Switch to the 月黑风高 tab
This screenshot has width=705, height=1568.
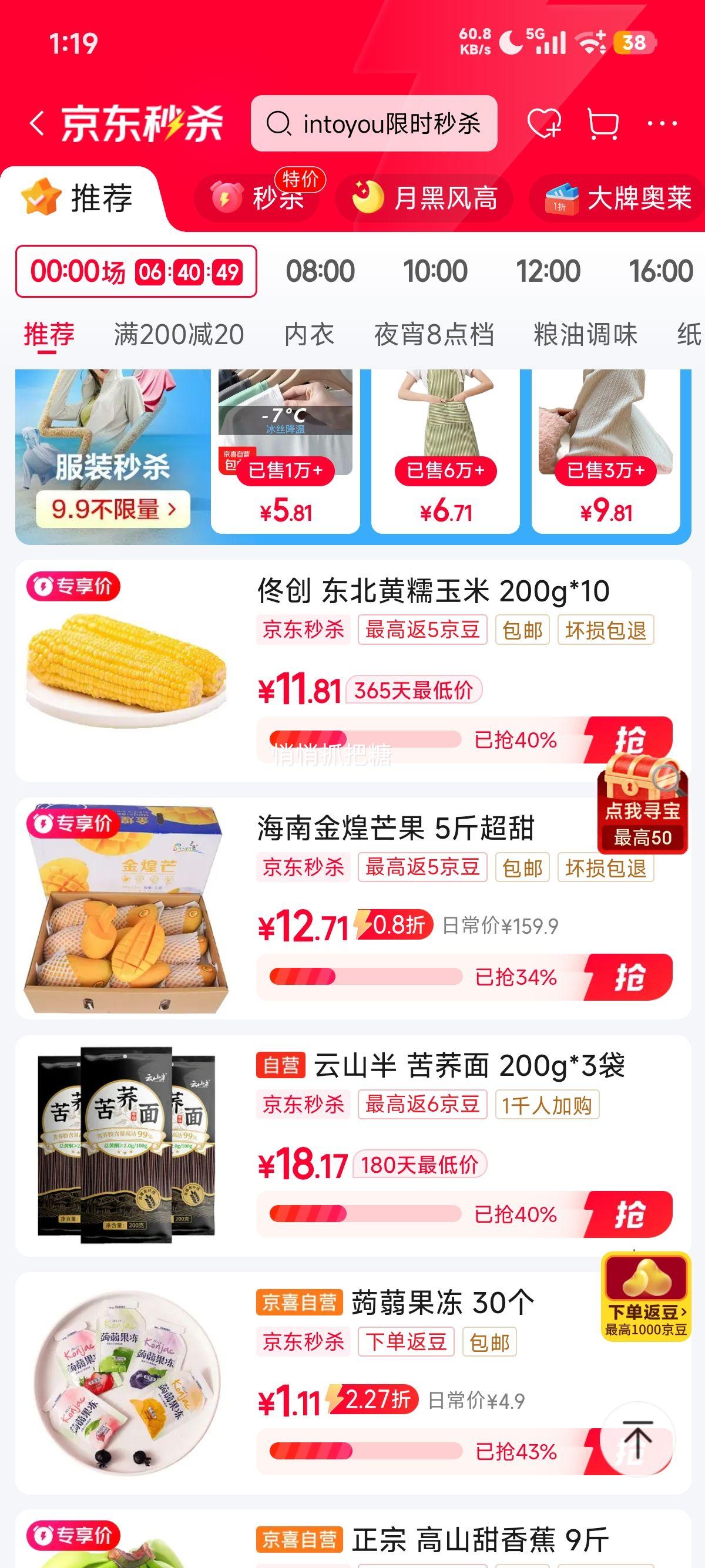click(425, 198)
